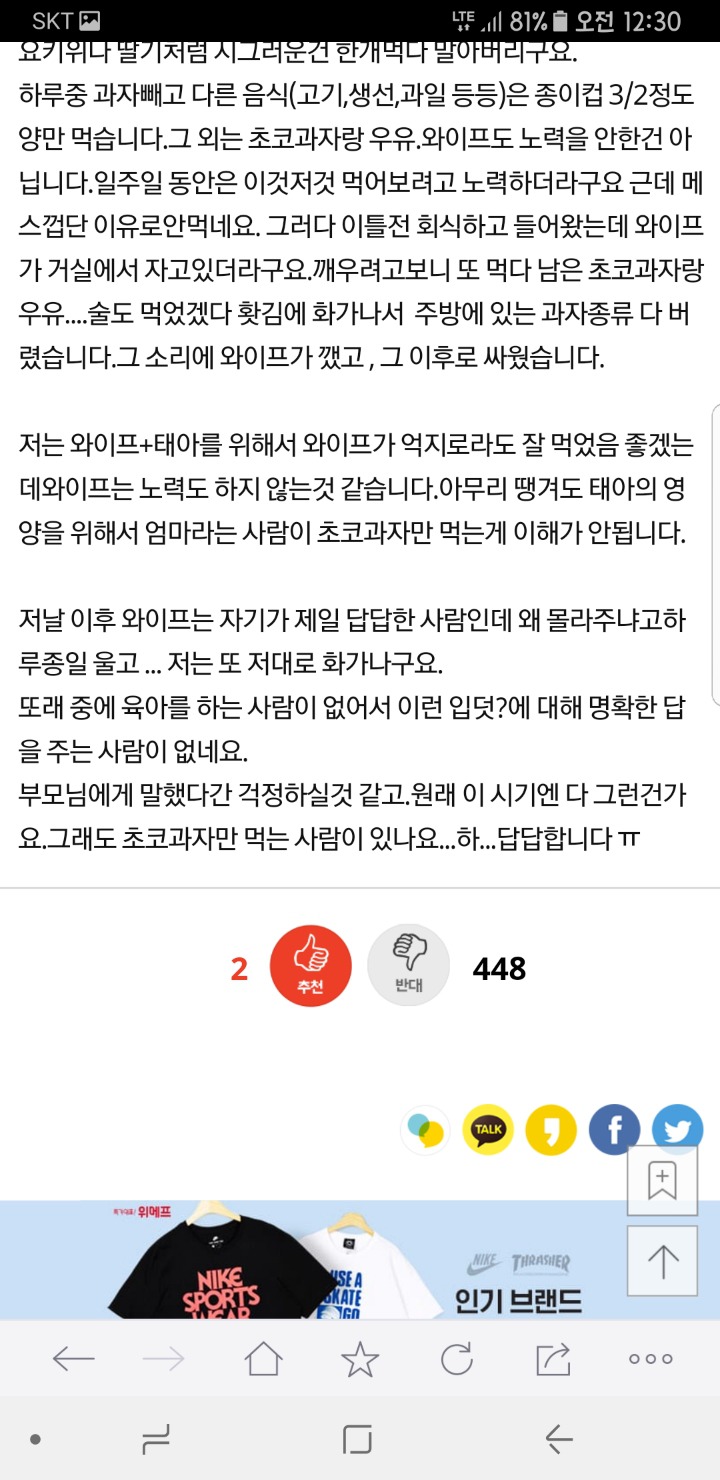720x1480 pixels.
Task: Reload the current page
Action: 456,1358
